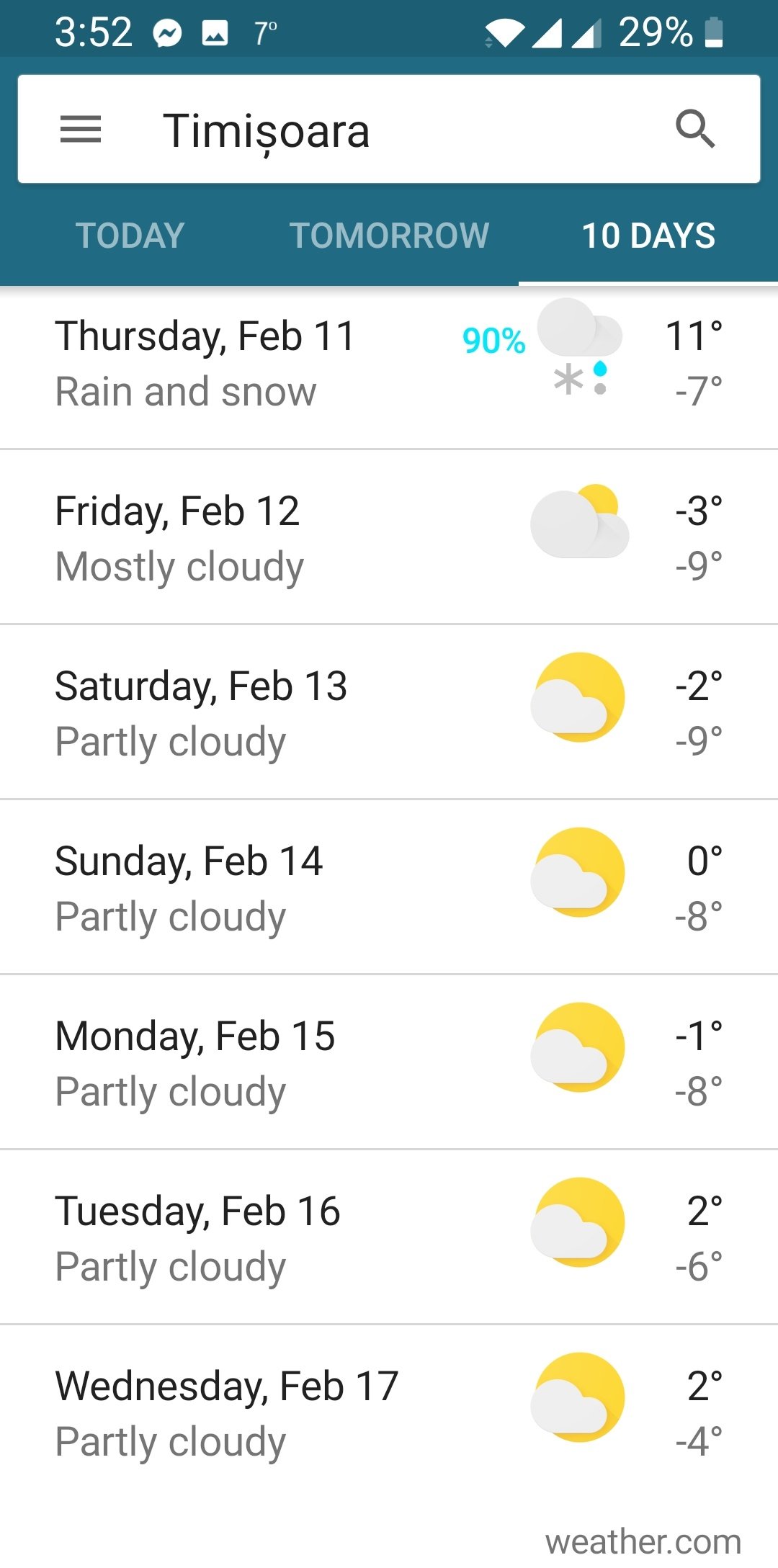The image size is (778, 1568).
Task: Show Tuesday, Feb 16 details
Action: point(389,1237)
